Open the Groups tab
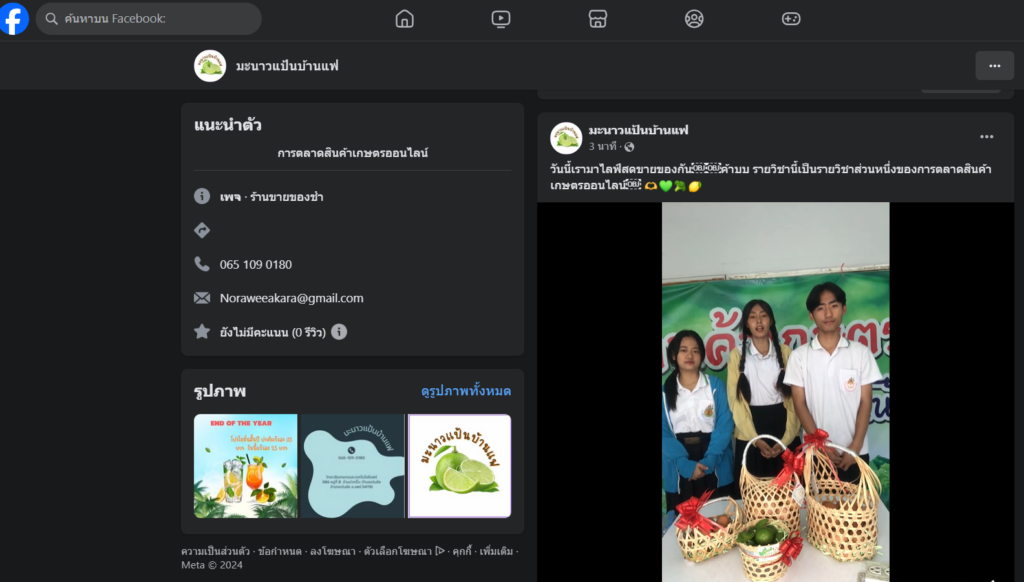The width and height of the screenshot is (1024, 582). (x=694, y=19)
